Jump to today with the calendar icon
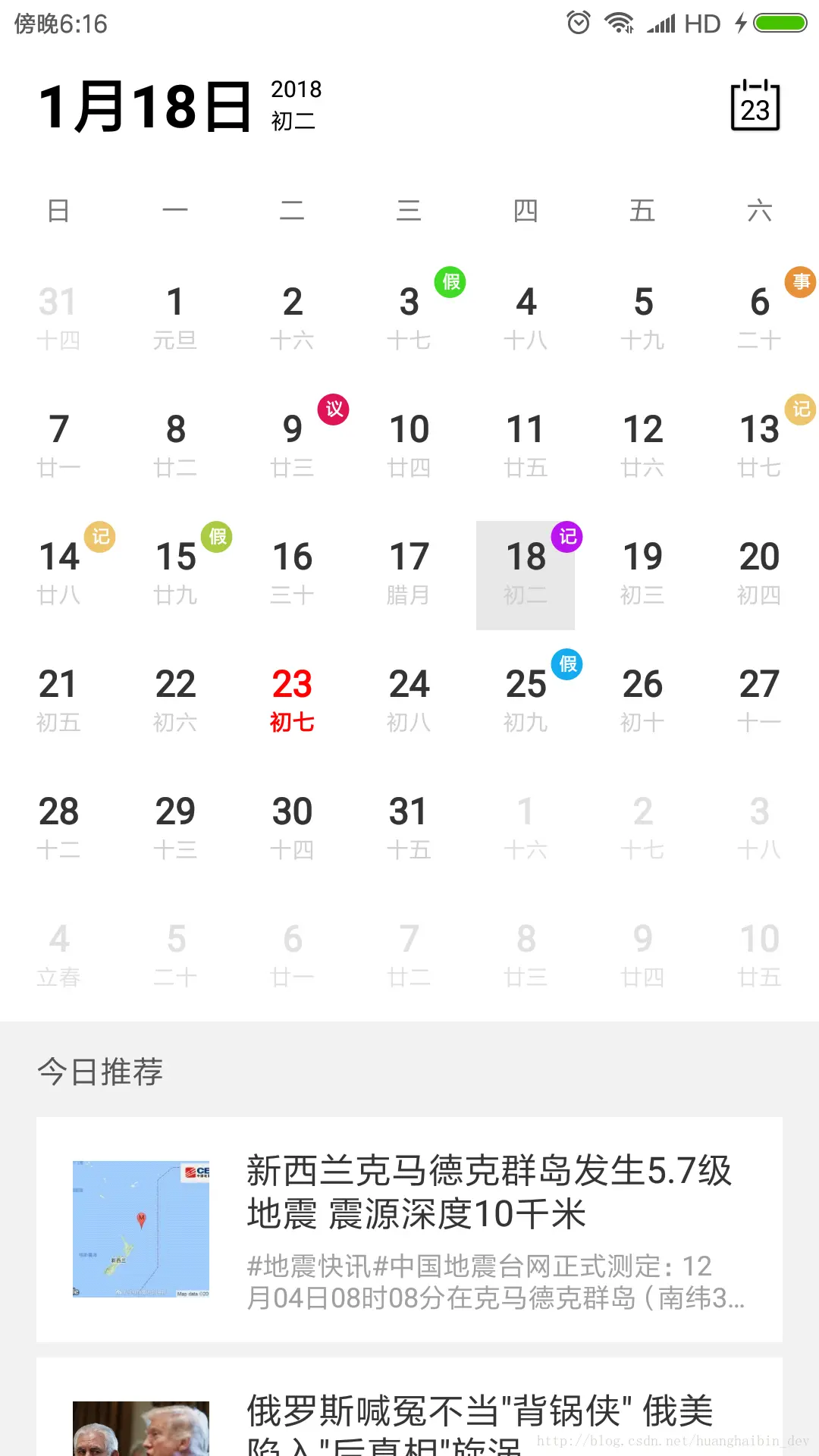819x1456 pixels. pyautogui.click(x=755, y=106)
